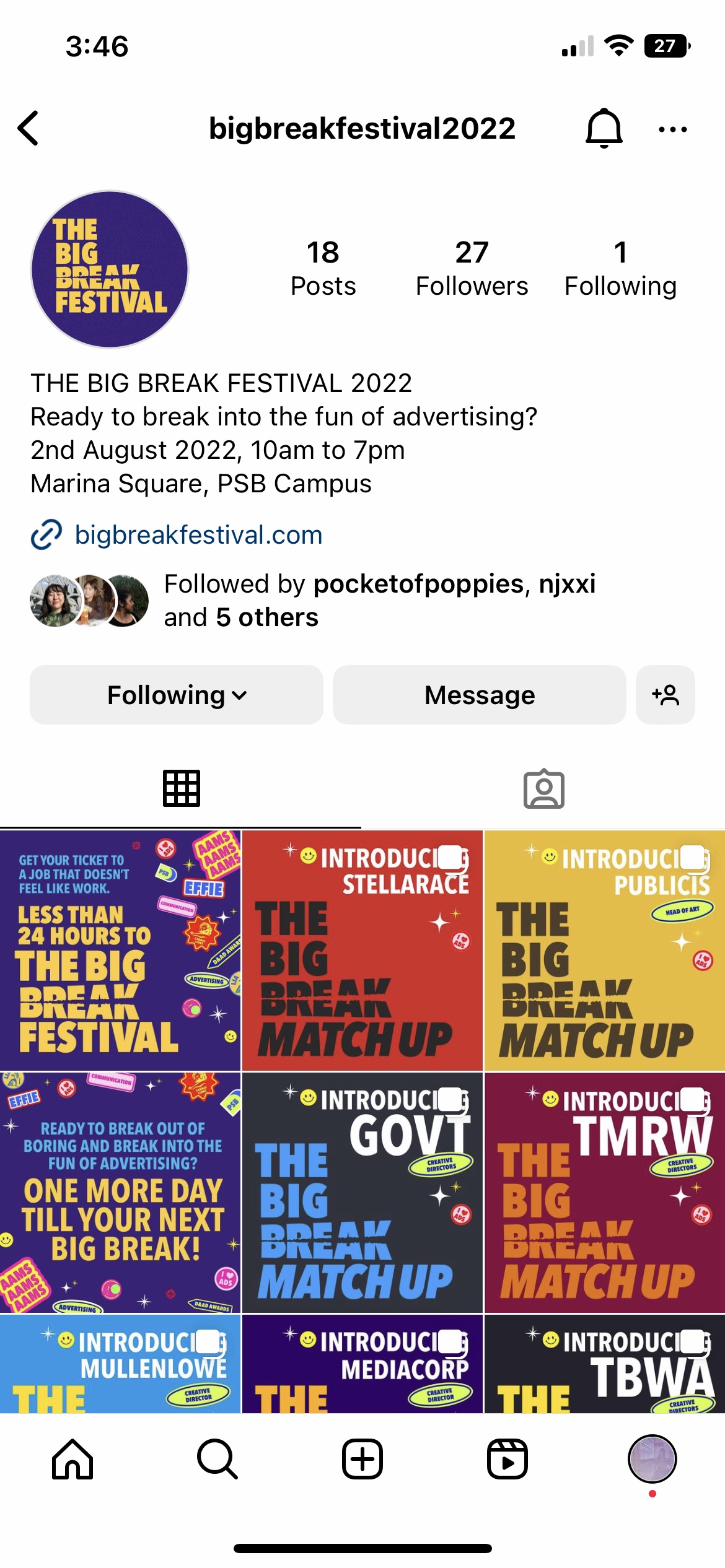This screenshot has height=1568, width=725.
Task: Open the Search and explore tab
Action: click(x=217, y=1459)
